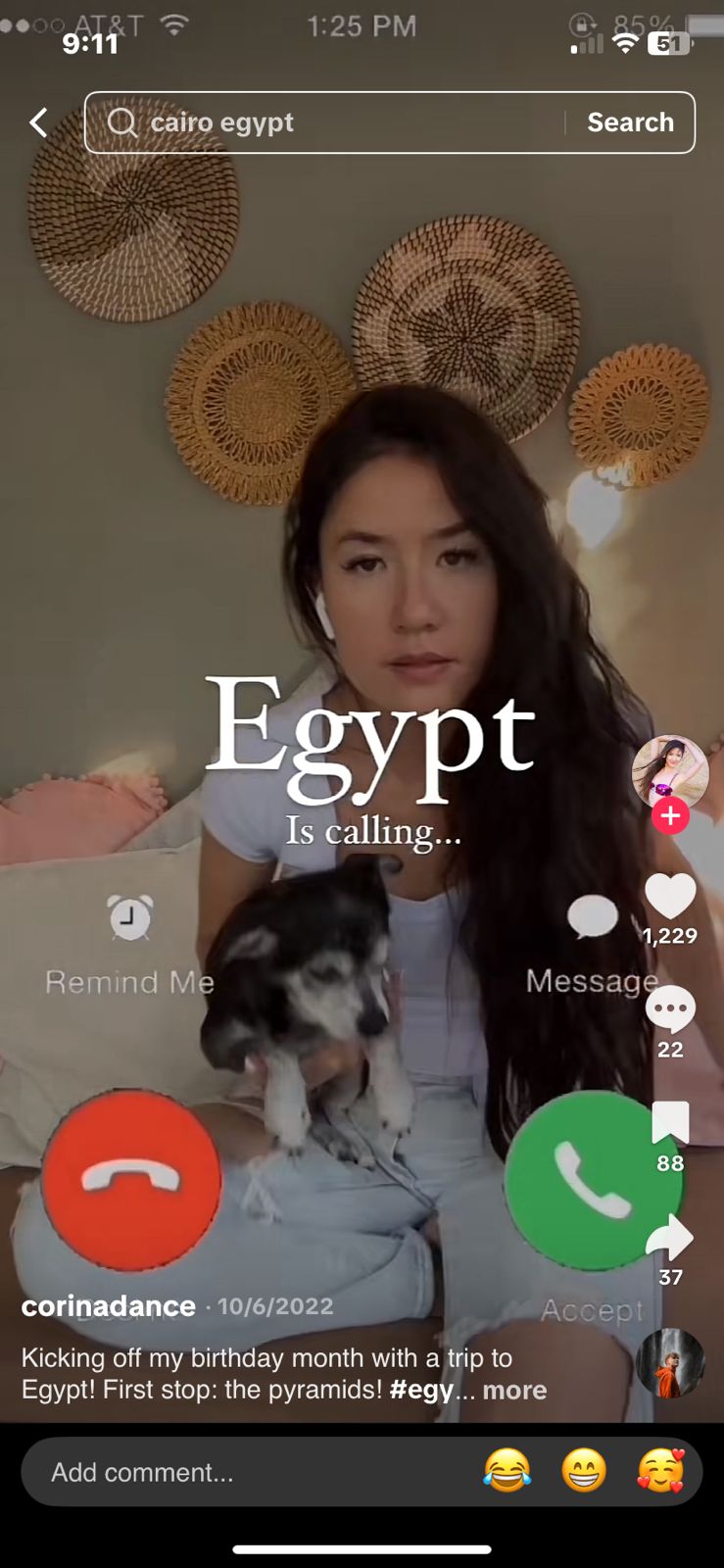Insert the laughing-crying emoji in the comment
This screenshot has width=724, height=1568.
pos(507,1472)
